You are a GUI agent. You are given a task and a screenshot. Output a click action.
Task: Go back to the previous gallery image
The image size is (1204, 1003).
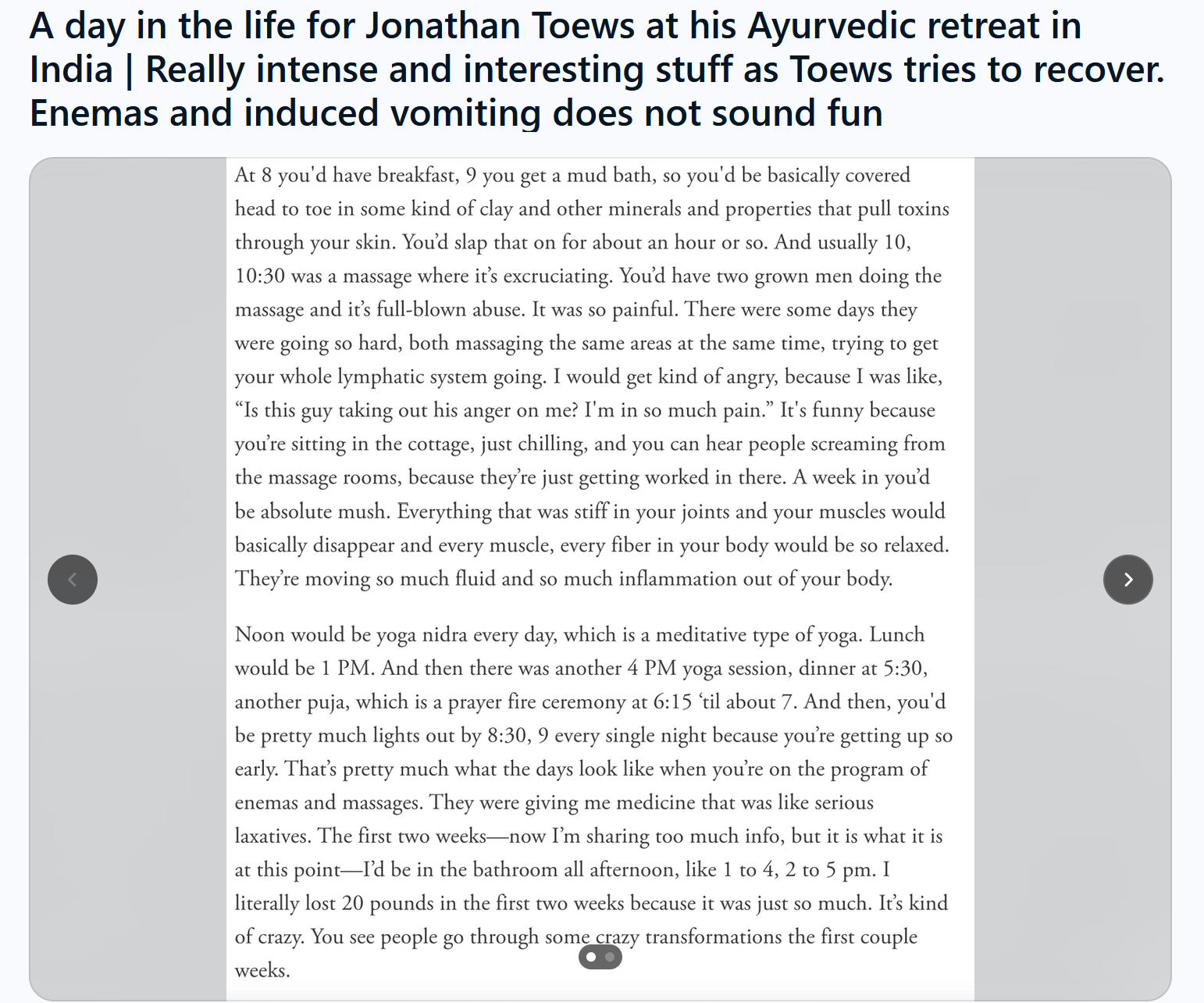click(x=73, y=580)
